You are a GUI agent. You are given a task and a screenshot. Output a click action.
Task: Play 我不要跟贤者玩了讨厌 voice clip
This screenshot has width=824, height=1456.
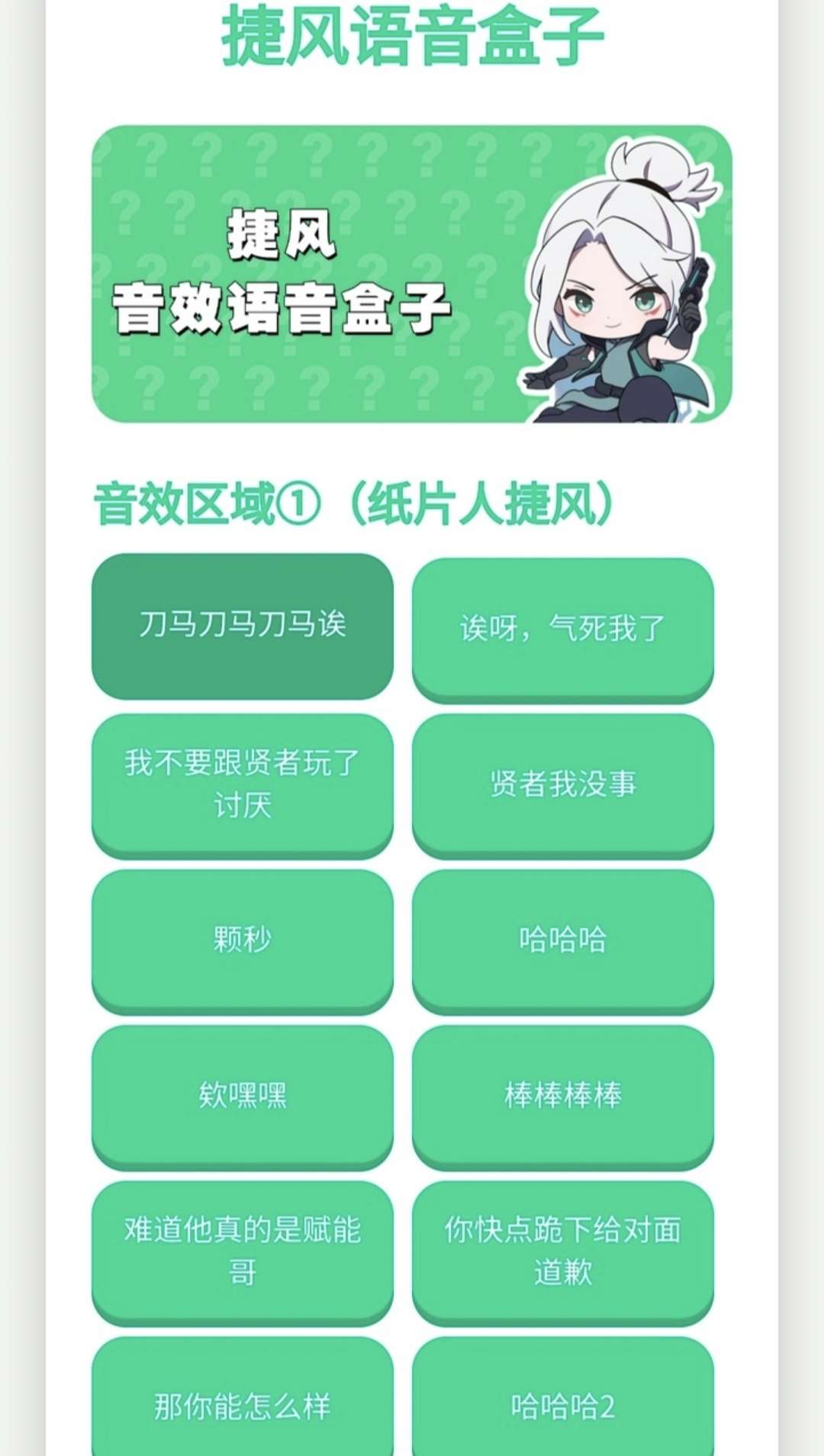coord(243,784)
